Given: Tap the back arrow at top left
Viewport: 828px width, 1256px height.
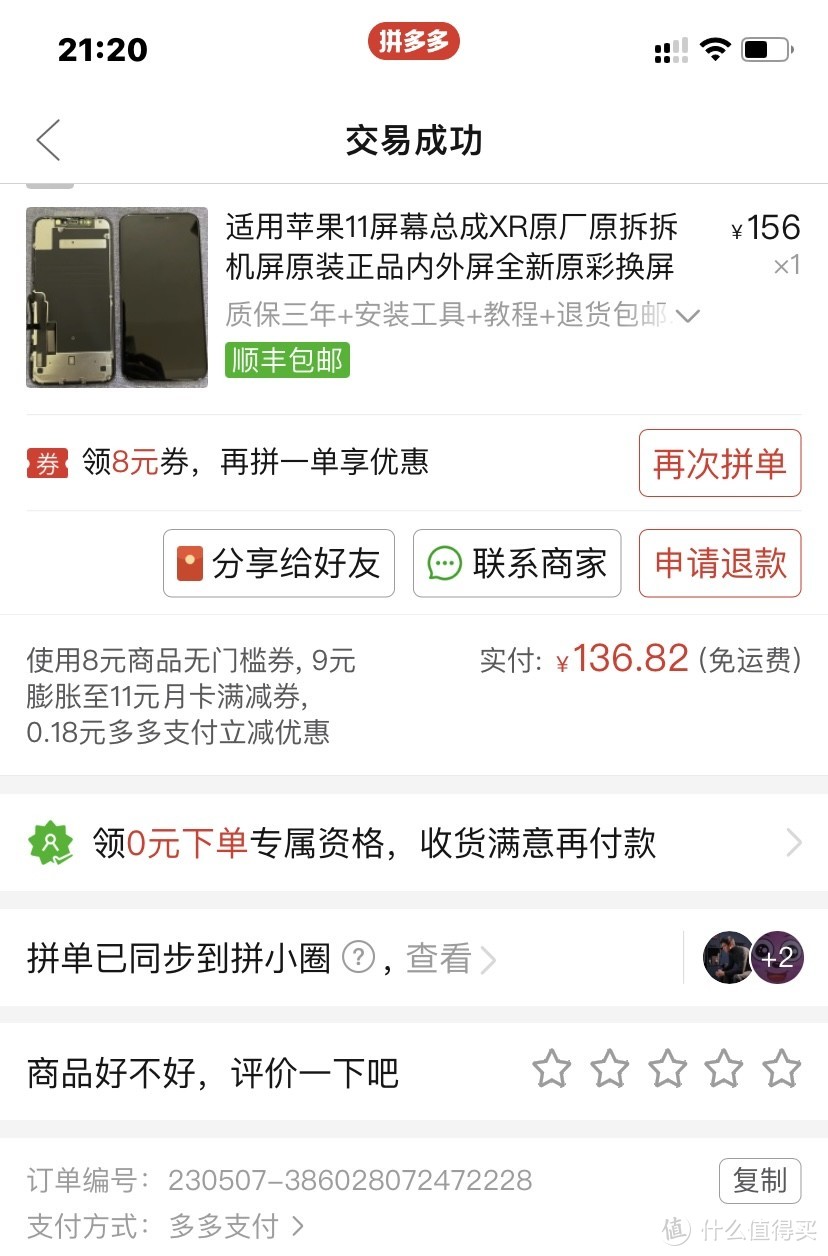Looking at the screenshot, I should [47, 141].
